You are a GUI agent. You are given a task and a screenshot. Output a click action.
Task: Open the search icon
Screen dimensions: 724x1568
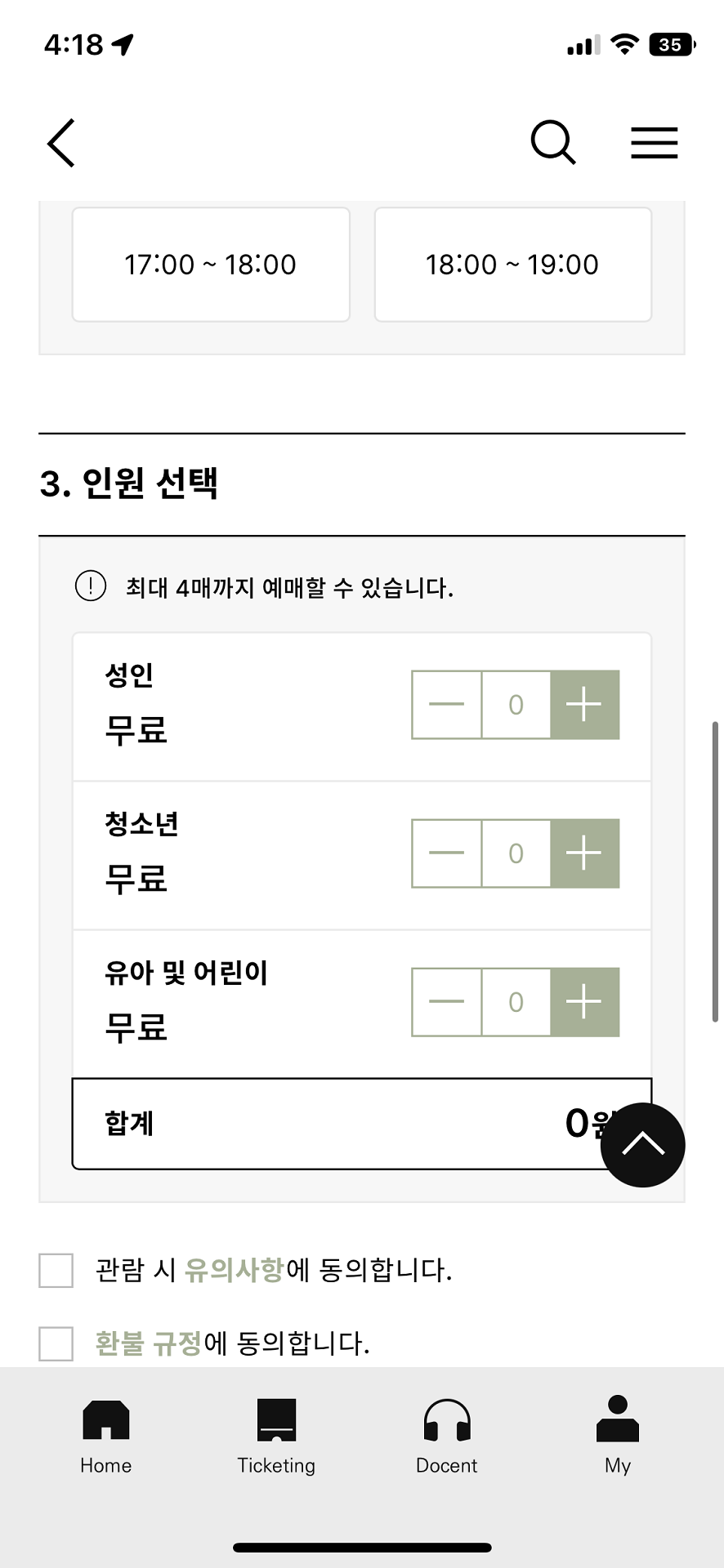pos(553,143)
